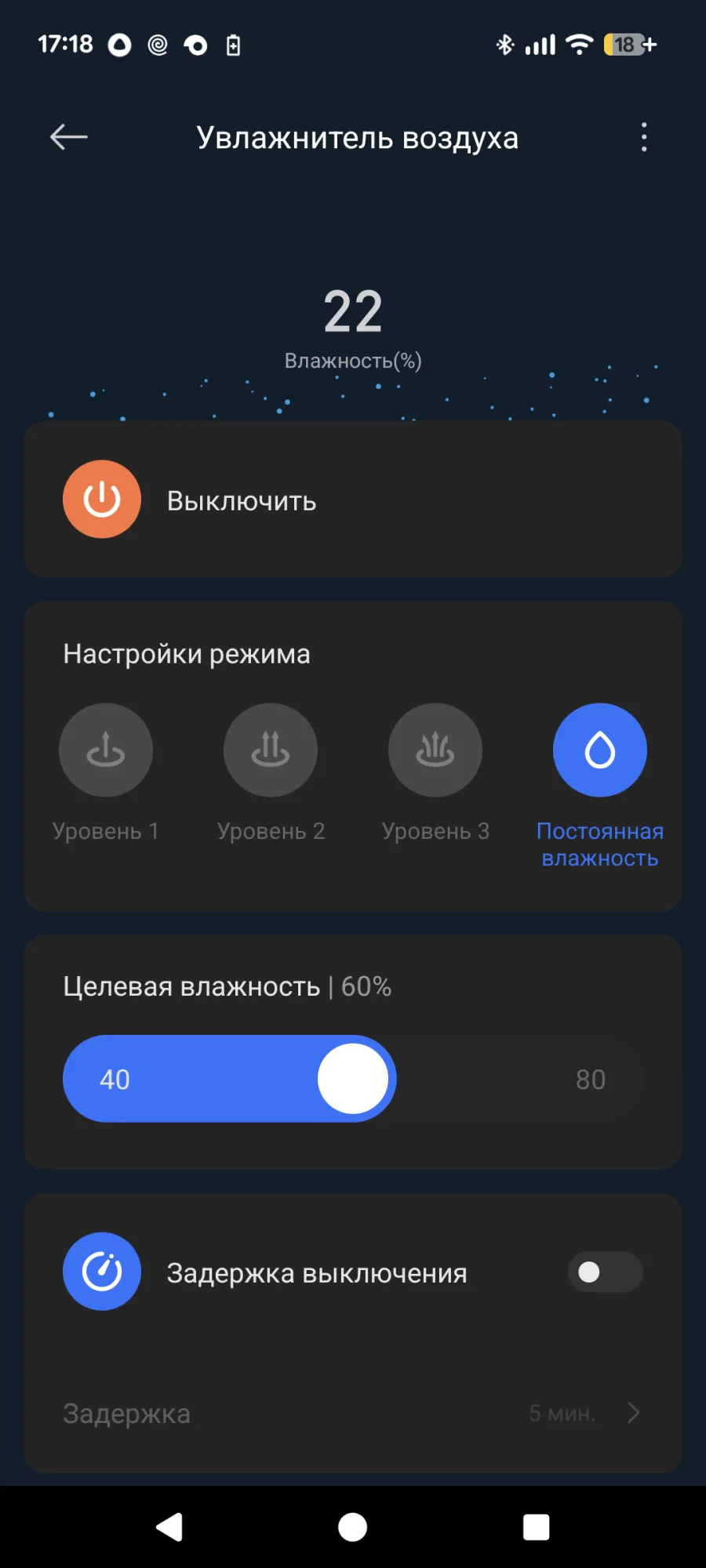Turn off the humidifier with the power button

coord(102,499)
